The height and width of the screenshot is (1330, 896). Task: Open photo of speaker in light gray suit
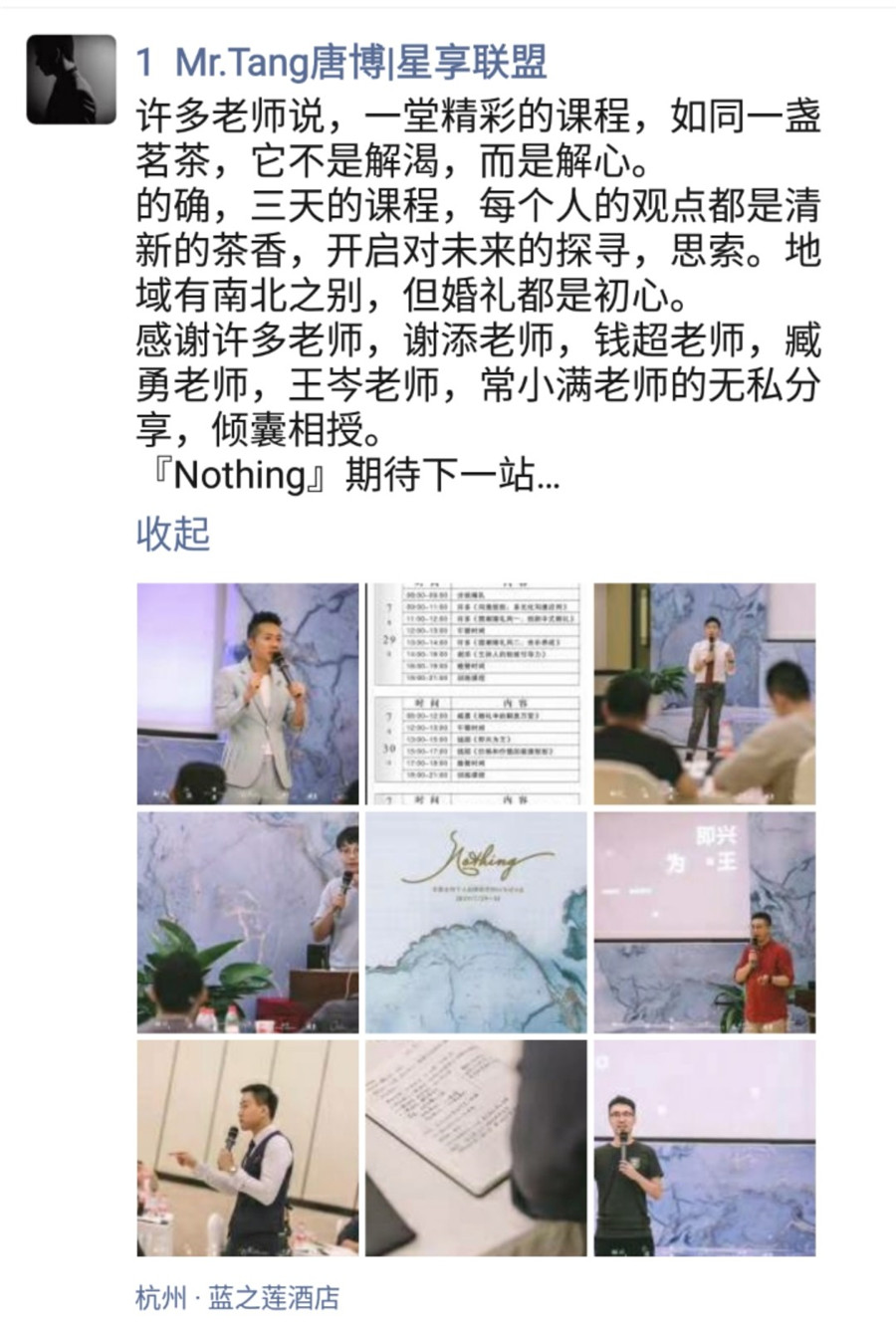(248, 694)
